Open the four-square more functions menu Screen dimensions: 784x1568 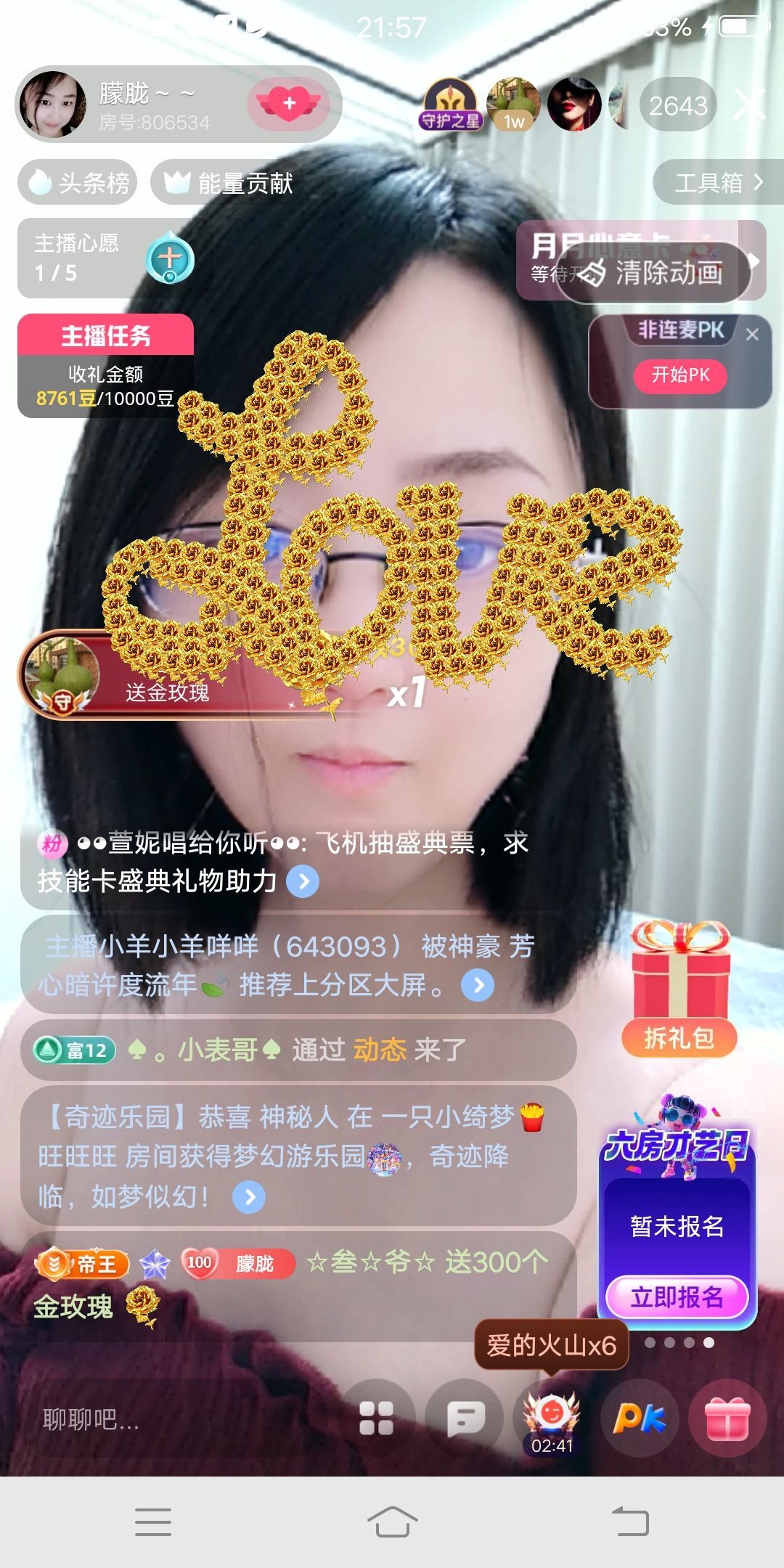pos(376,1418)
